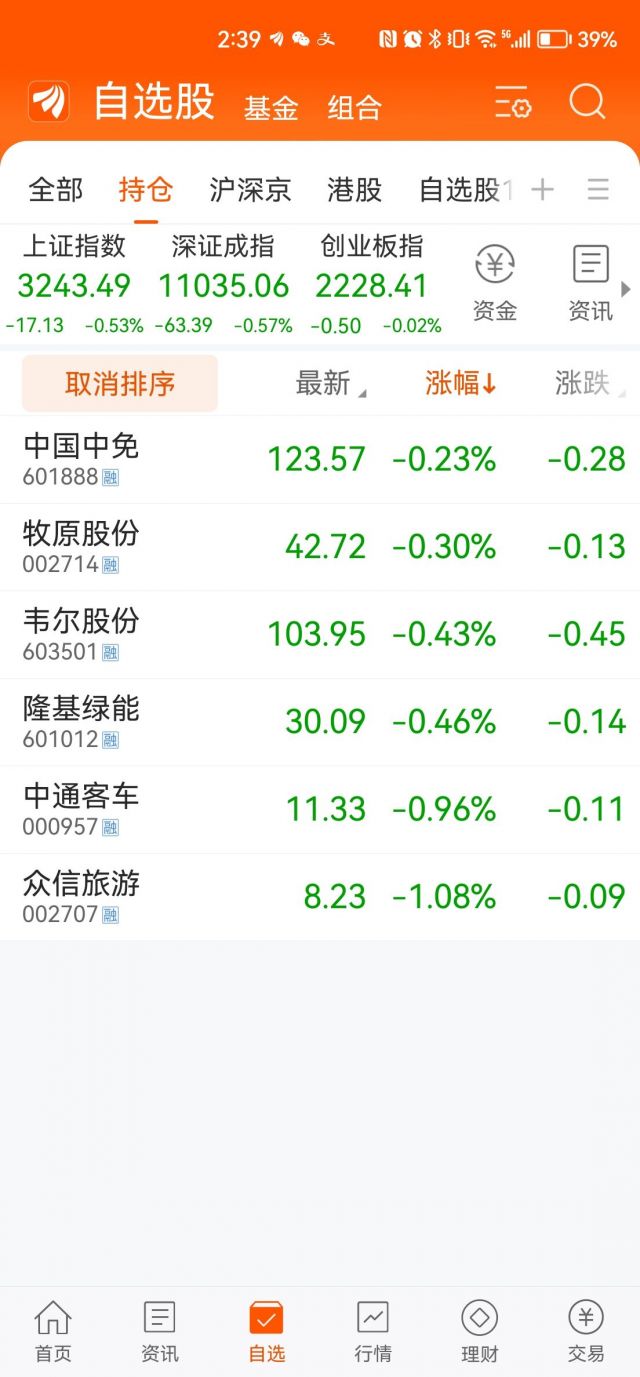Open the 中国中免 stock row
Image resolution: width=640 pixels, height=1377 pixels.
click(x=320, y=459)
